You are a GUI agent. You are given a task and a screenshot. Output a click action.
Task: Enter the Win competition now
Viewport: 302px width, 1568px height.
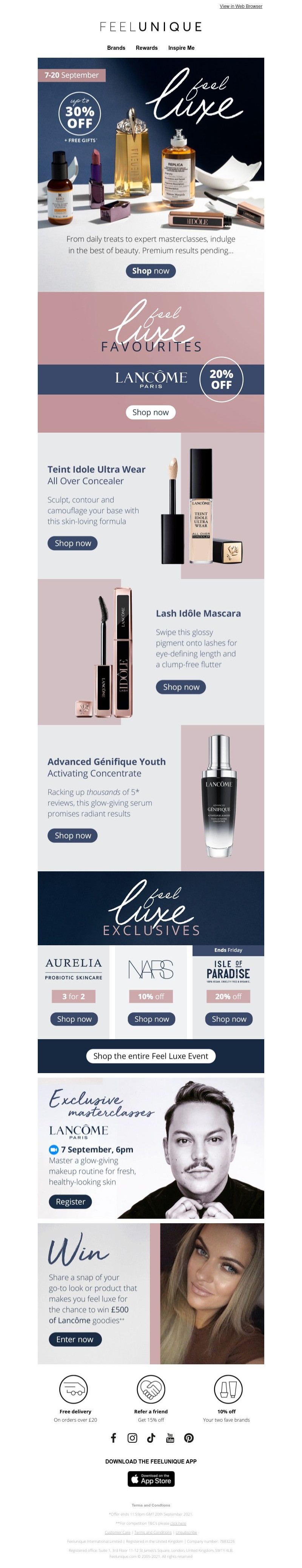point(75,1339)
